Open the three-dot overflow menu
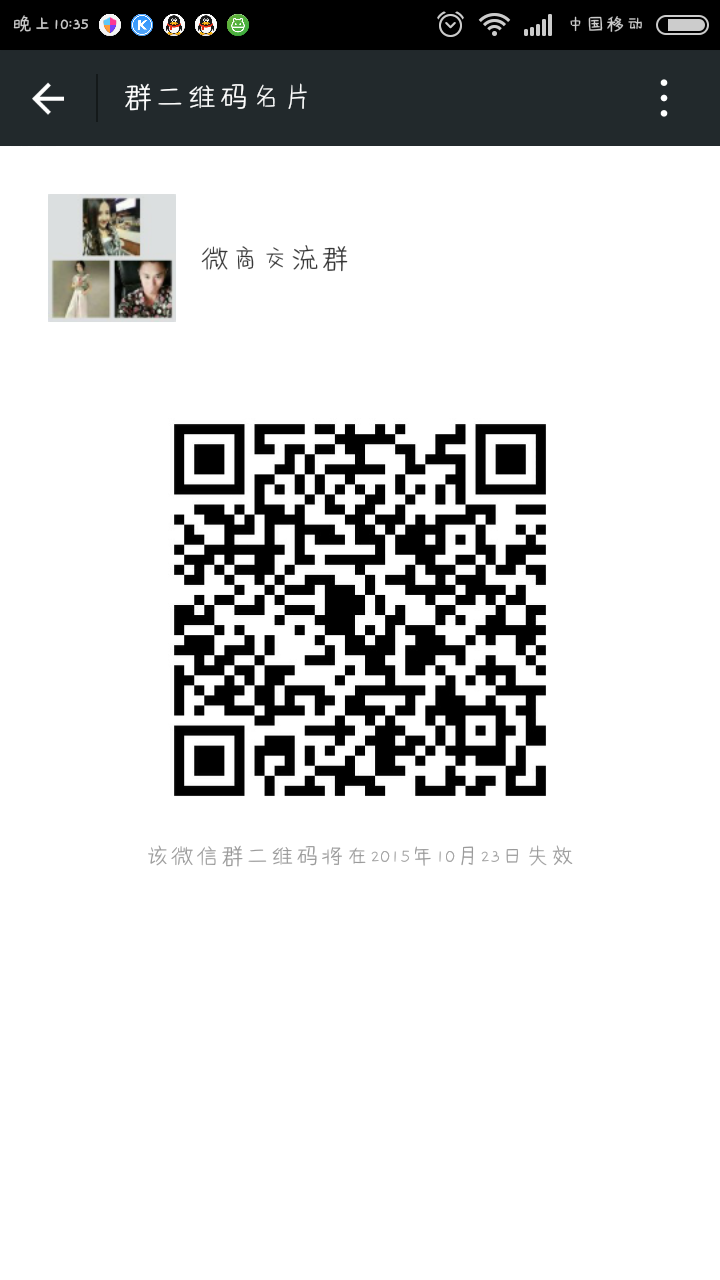Viewport: 720px width, 1280px height. (x=663, y=98)
